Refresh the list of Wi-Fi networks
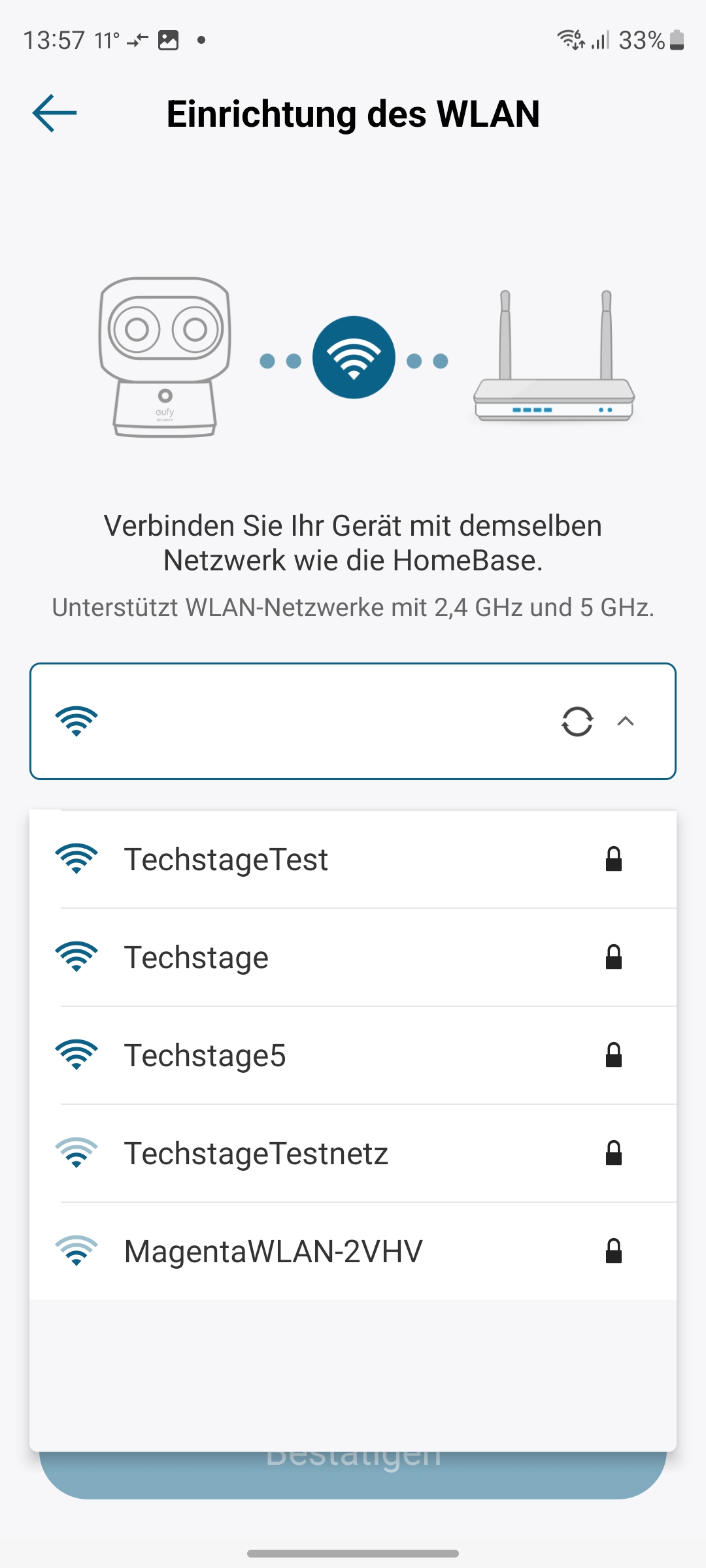This screenshot has width=706, height=1568. [577, 721]
